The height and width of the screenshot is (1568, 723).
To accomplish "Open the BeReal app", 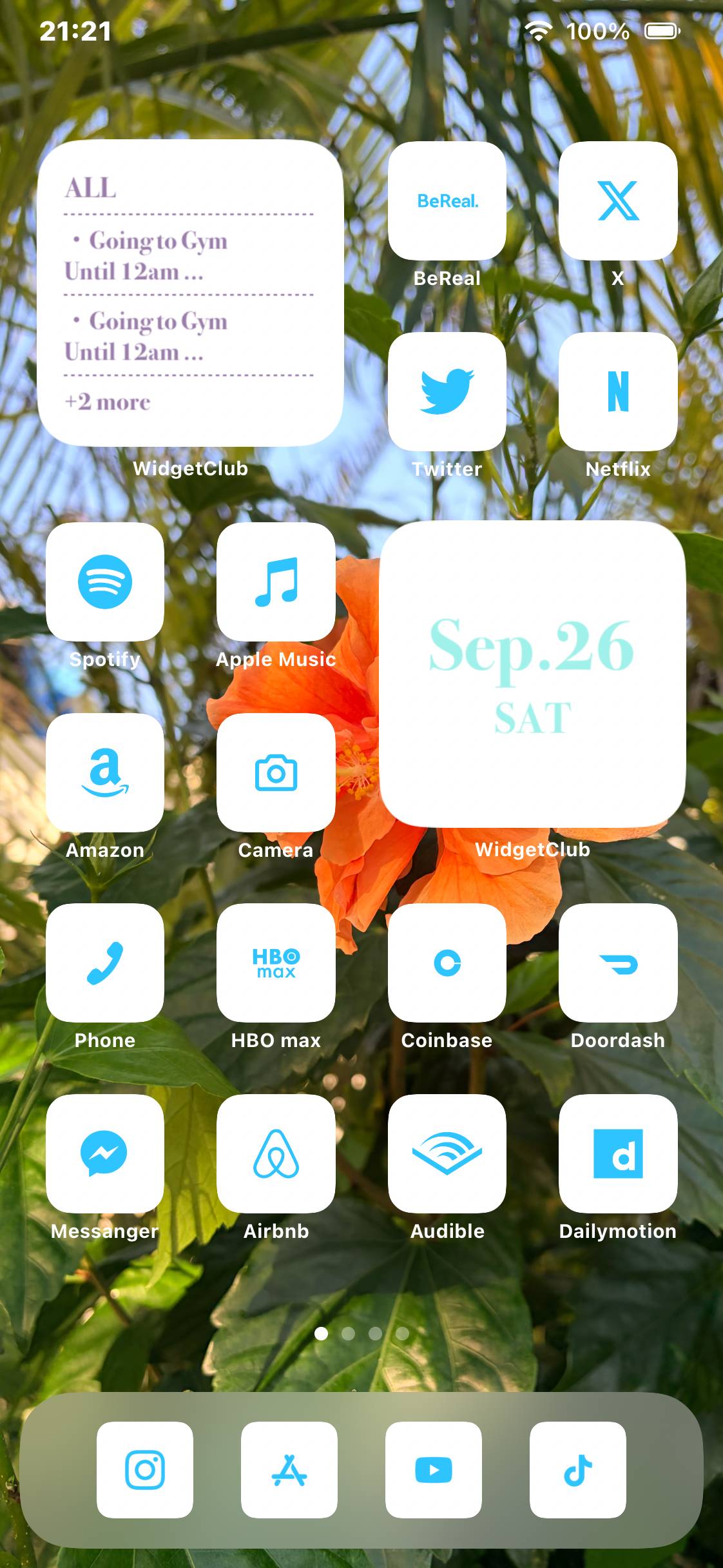I will click(447, 201).
